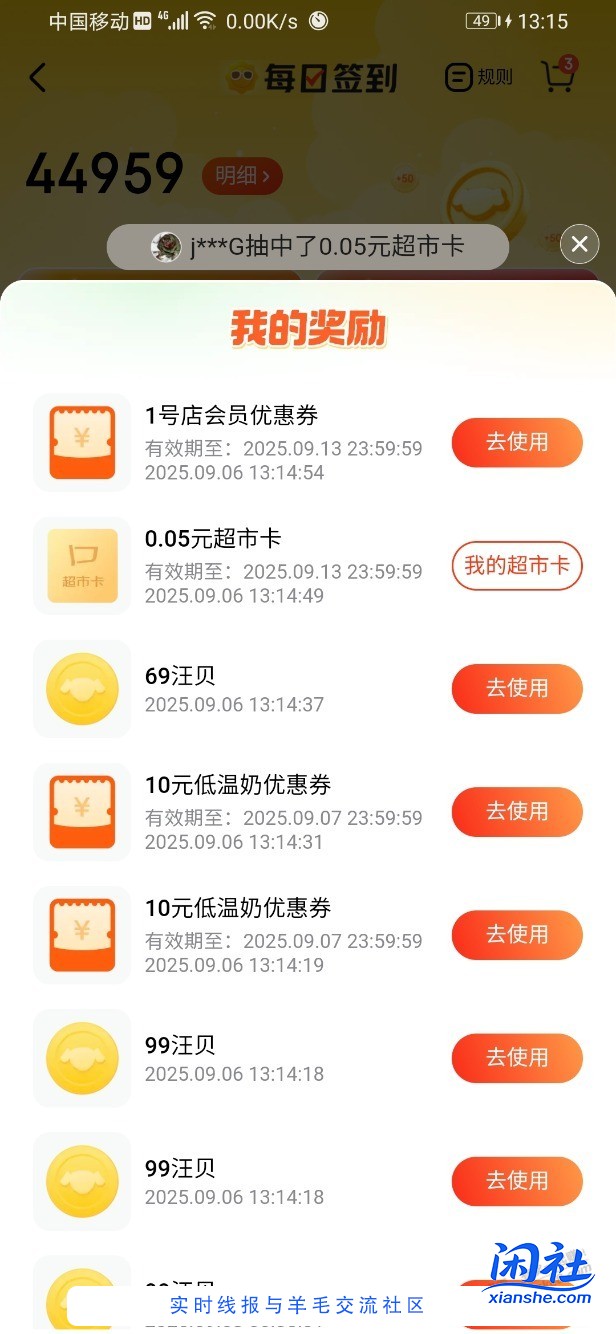The width and height of the screenshot is (616, 1334).
Task: Close the 我的奖励 rewards popup
Action: (x=580, y=244)
